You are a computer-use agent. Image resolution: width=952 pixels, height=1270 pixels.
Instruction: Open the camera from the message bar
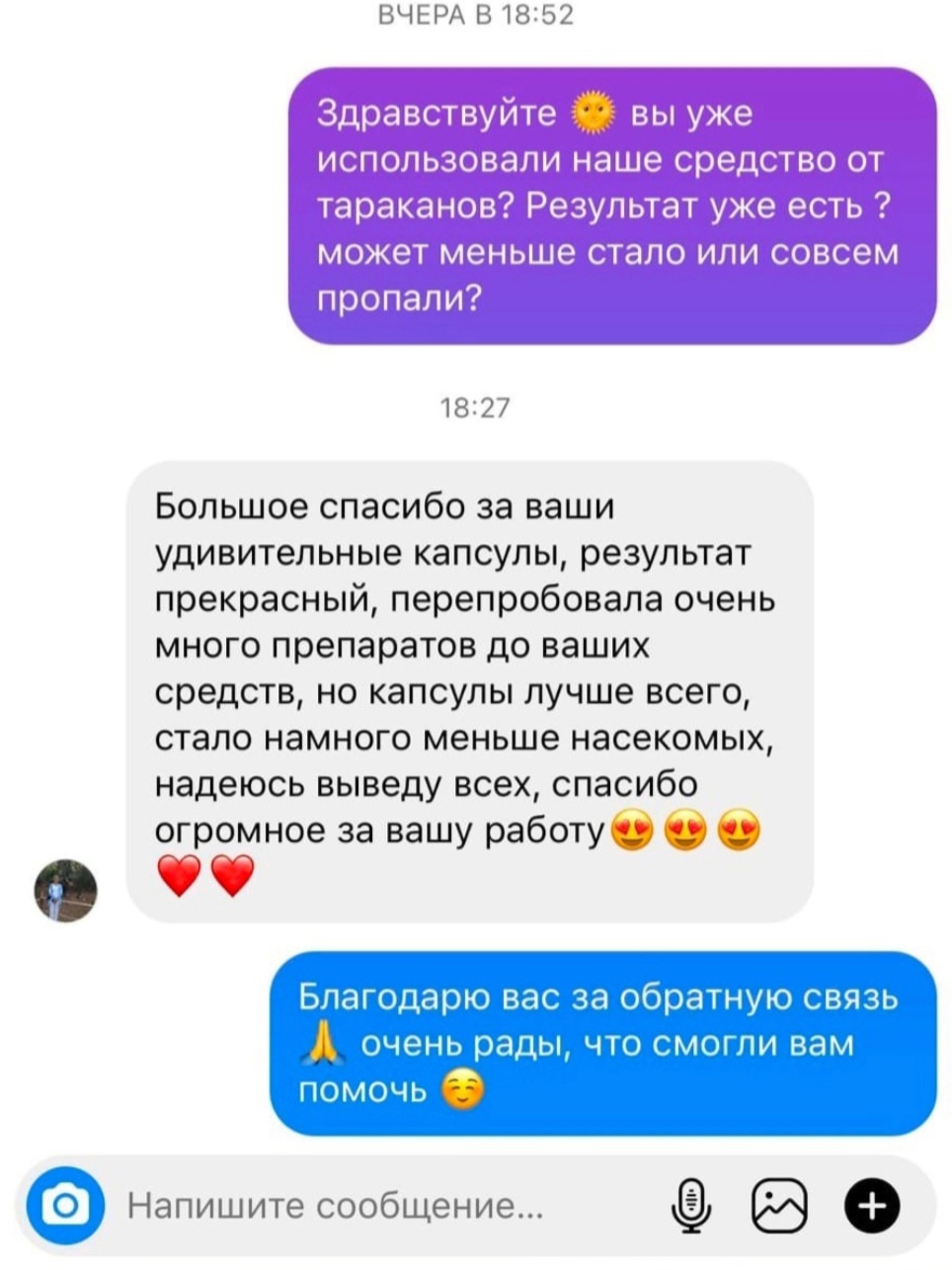[x=65, y=1206]
